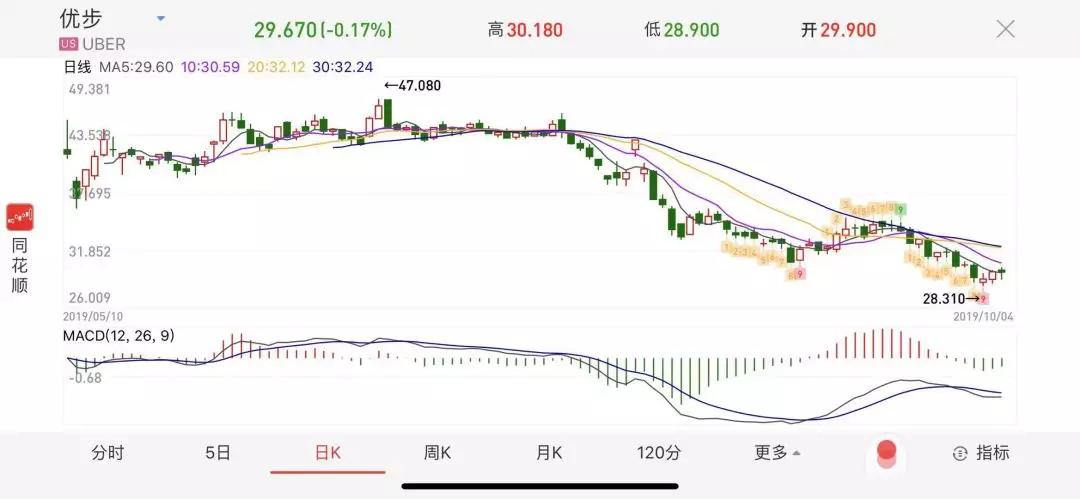Switch to the 120分 chart tab

coord(659,452)
